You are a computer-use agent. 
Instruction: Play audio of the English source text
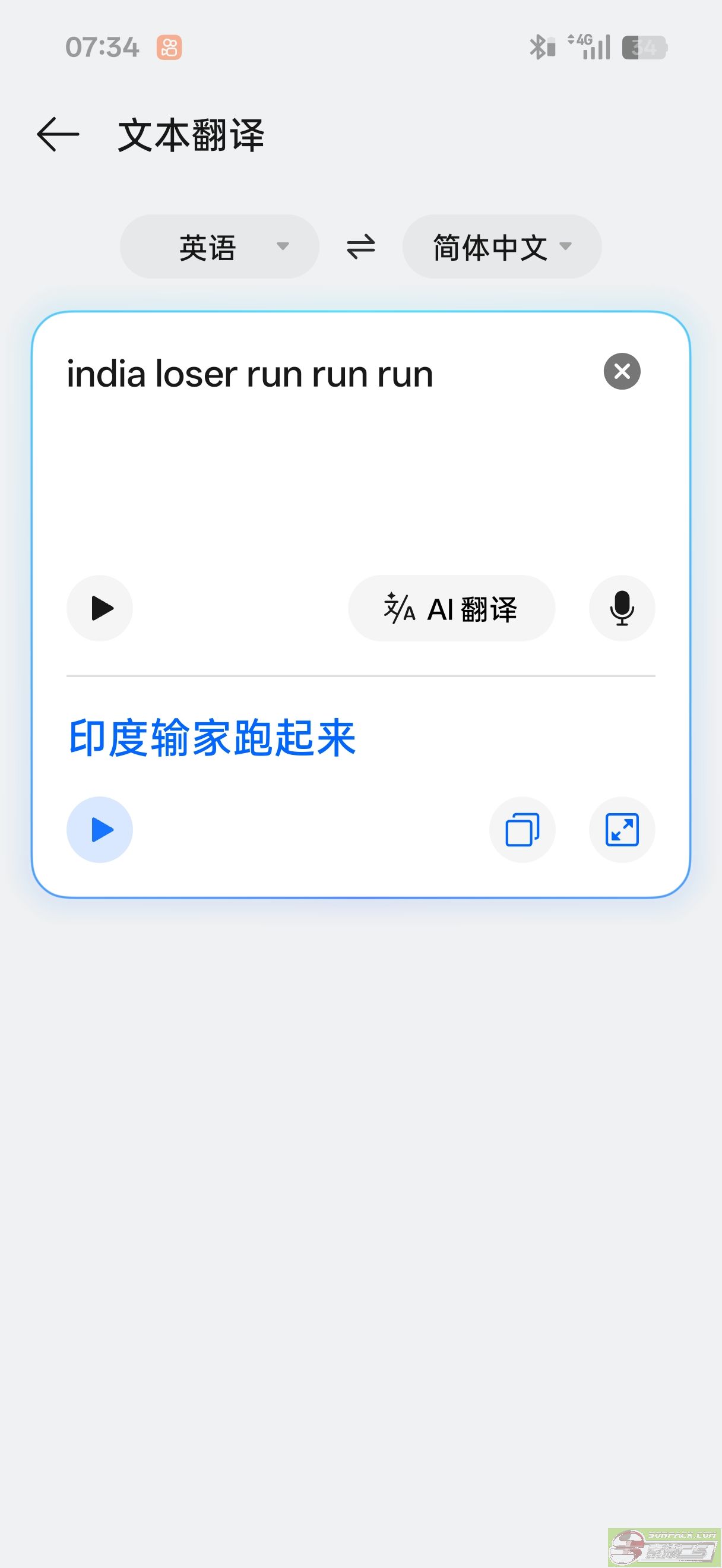(x=100, y=608)
